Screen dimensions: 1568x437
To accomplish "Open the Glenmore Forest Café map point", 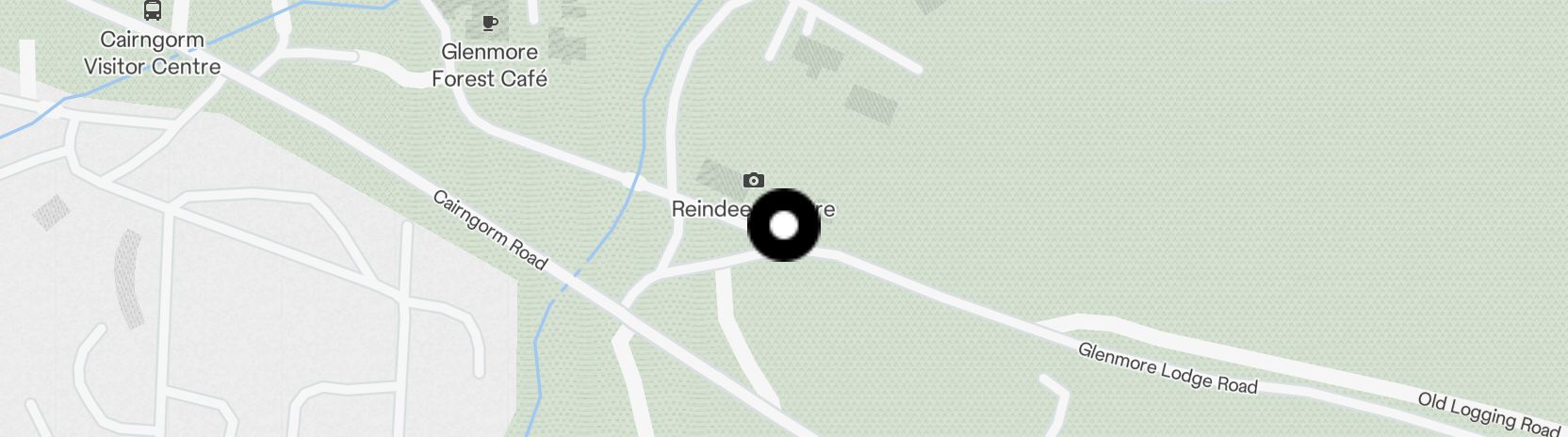I will 489,24.
